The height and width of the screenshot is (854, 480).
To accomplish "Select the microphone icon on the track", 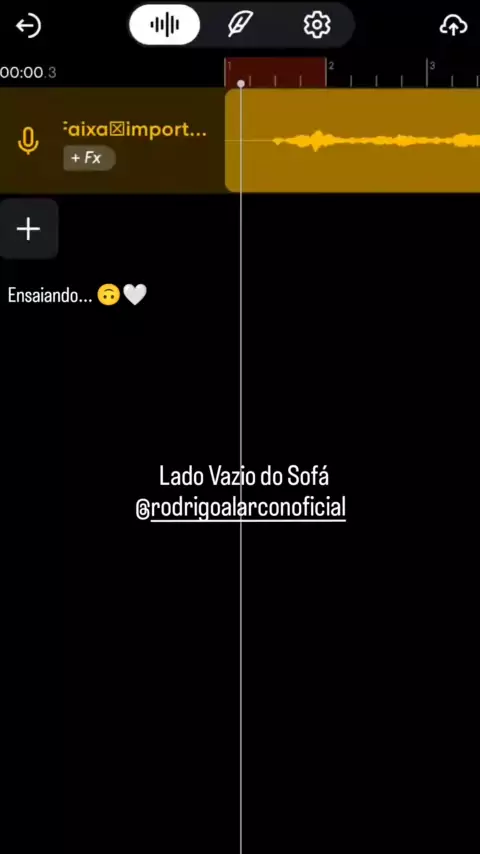I will 28,141.
